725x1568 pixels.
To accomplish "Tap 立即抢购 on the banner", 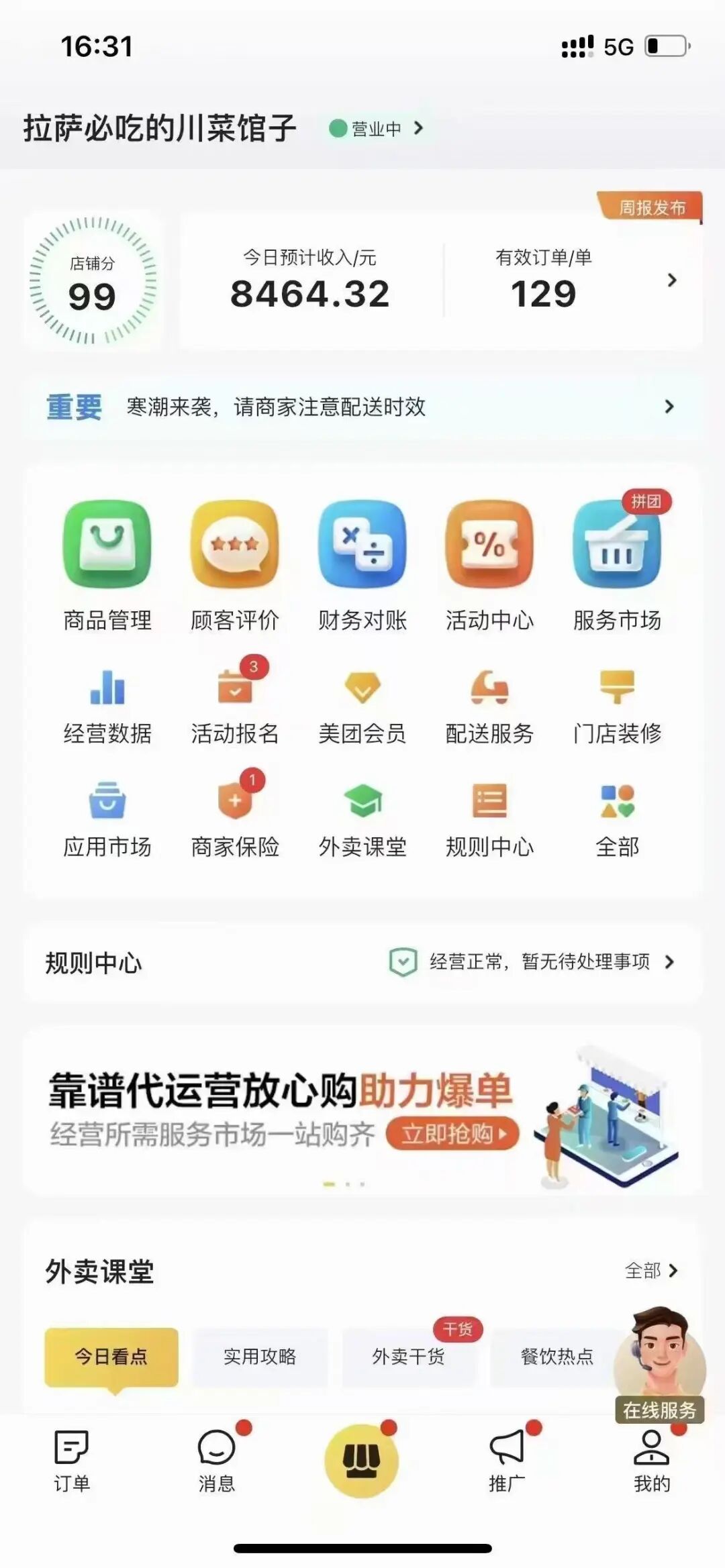I will point(452,1134).
